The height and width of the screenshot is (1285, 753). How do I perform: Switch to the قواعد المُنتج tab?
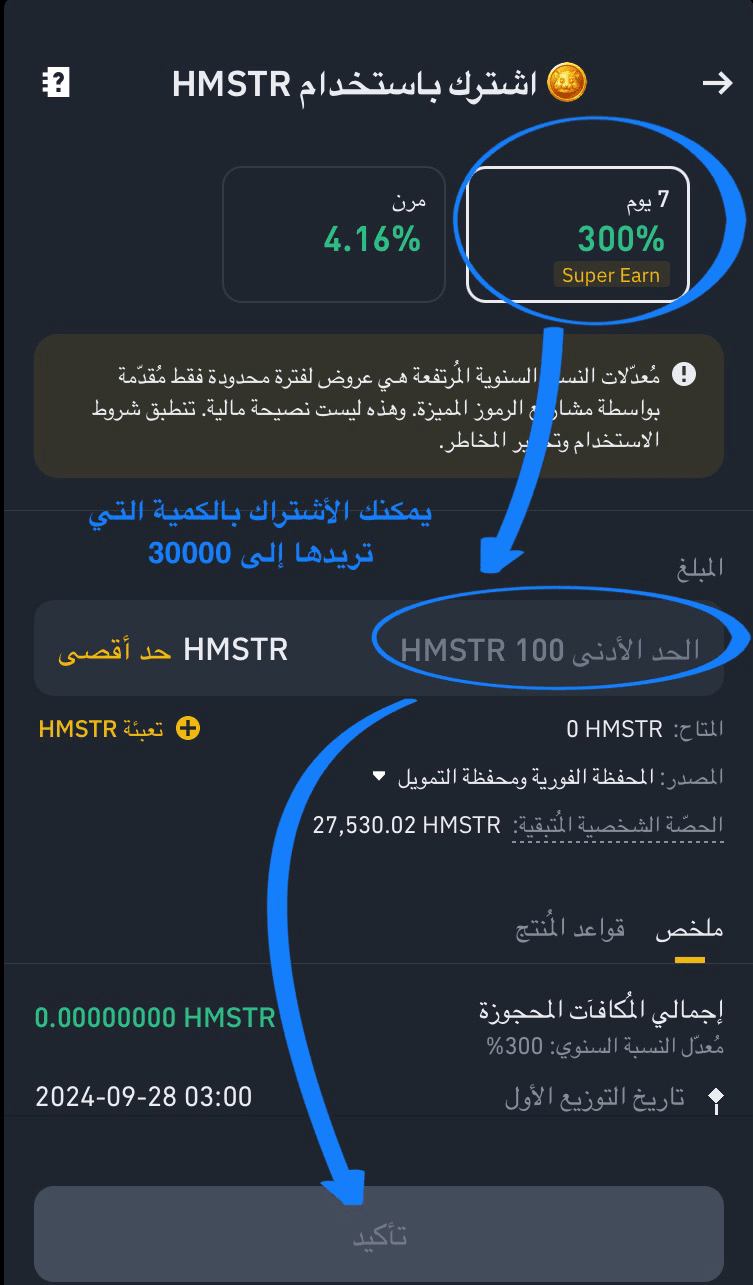pos(570,929)
